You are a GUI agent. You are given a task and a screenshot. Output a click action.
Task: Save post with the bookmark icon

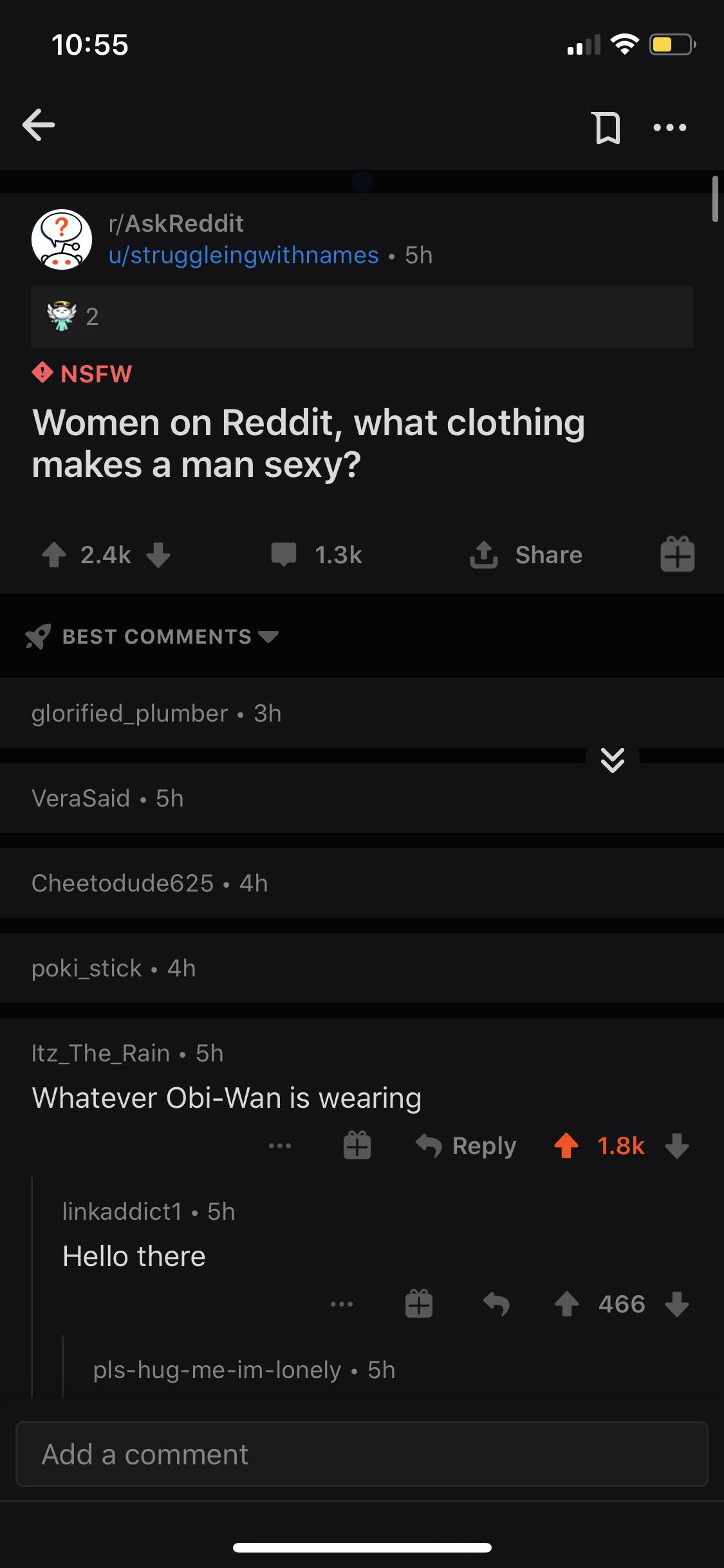coord(606,127)
